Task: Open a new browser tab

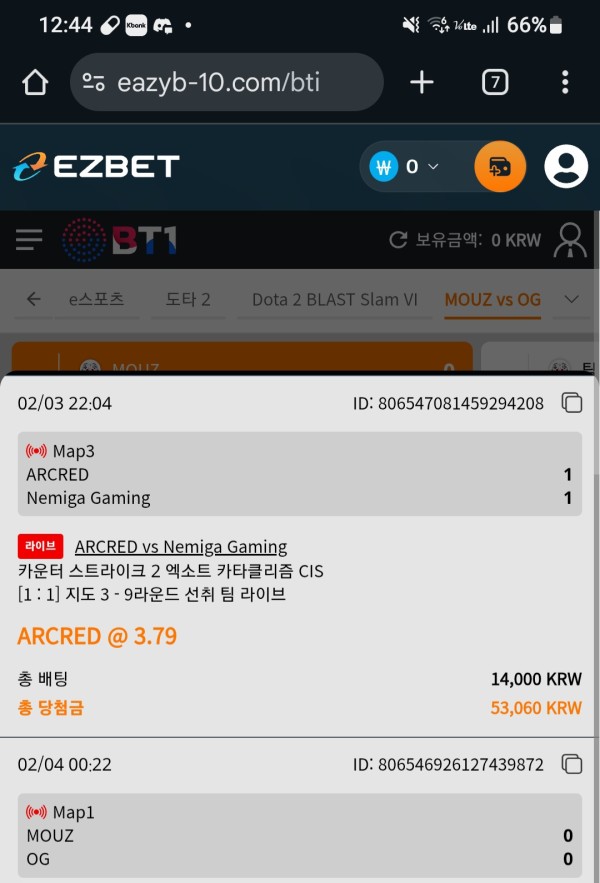Action: pos(422,82)
